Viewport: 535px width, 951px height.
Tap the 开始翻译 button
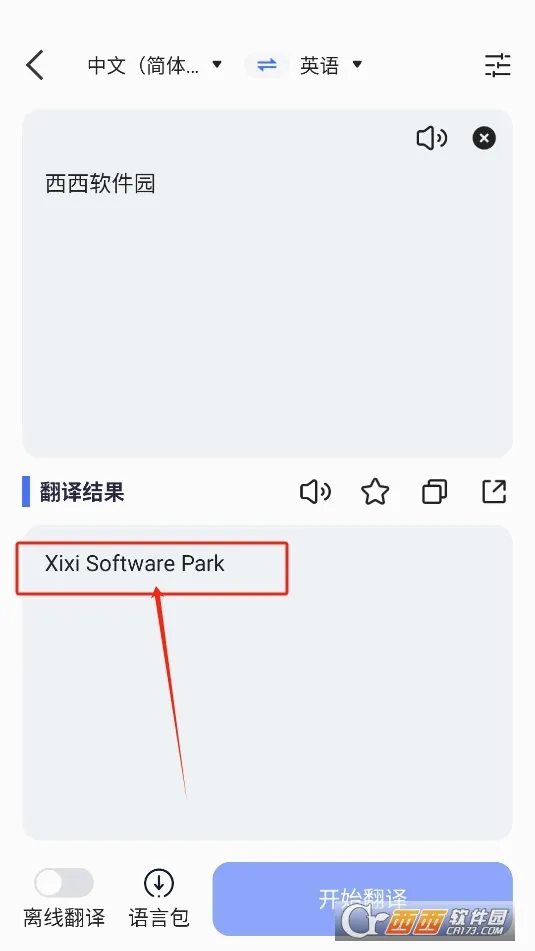(x=363, y=899)
